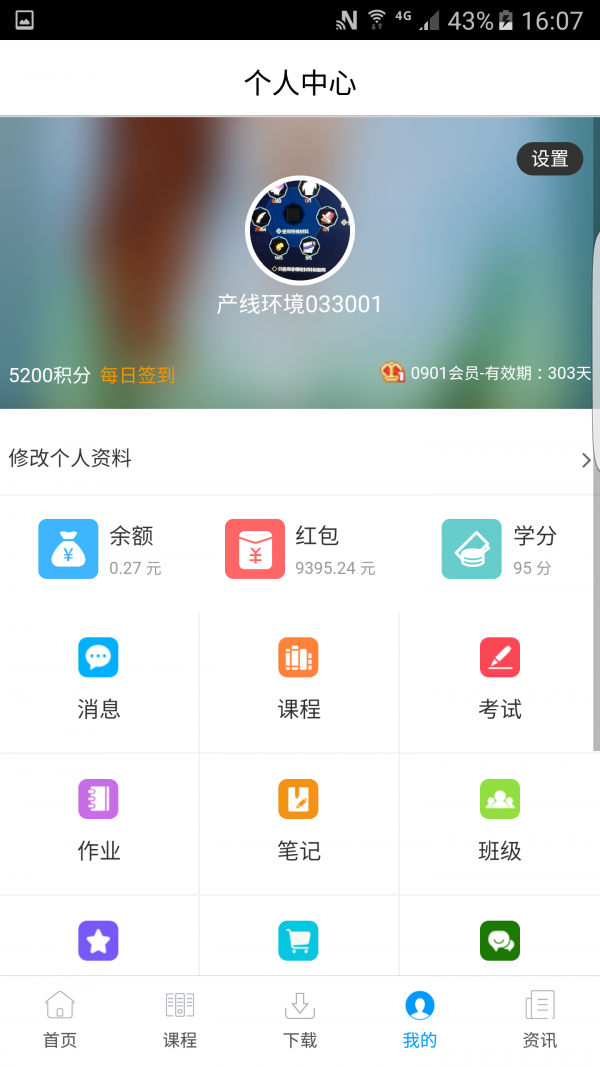Image resolution: width=600 pixels, height=1067 pixels.
Task: Open the green chat bubbles item
Action: click(x=499, y=940)
